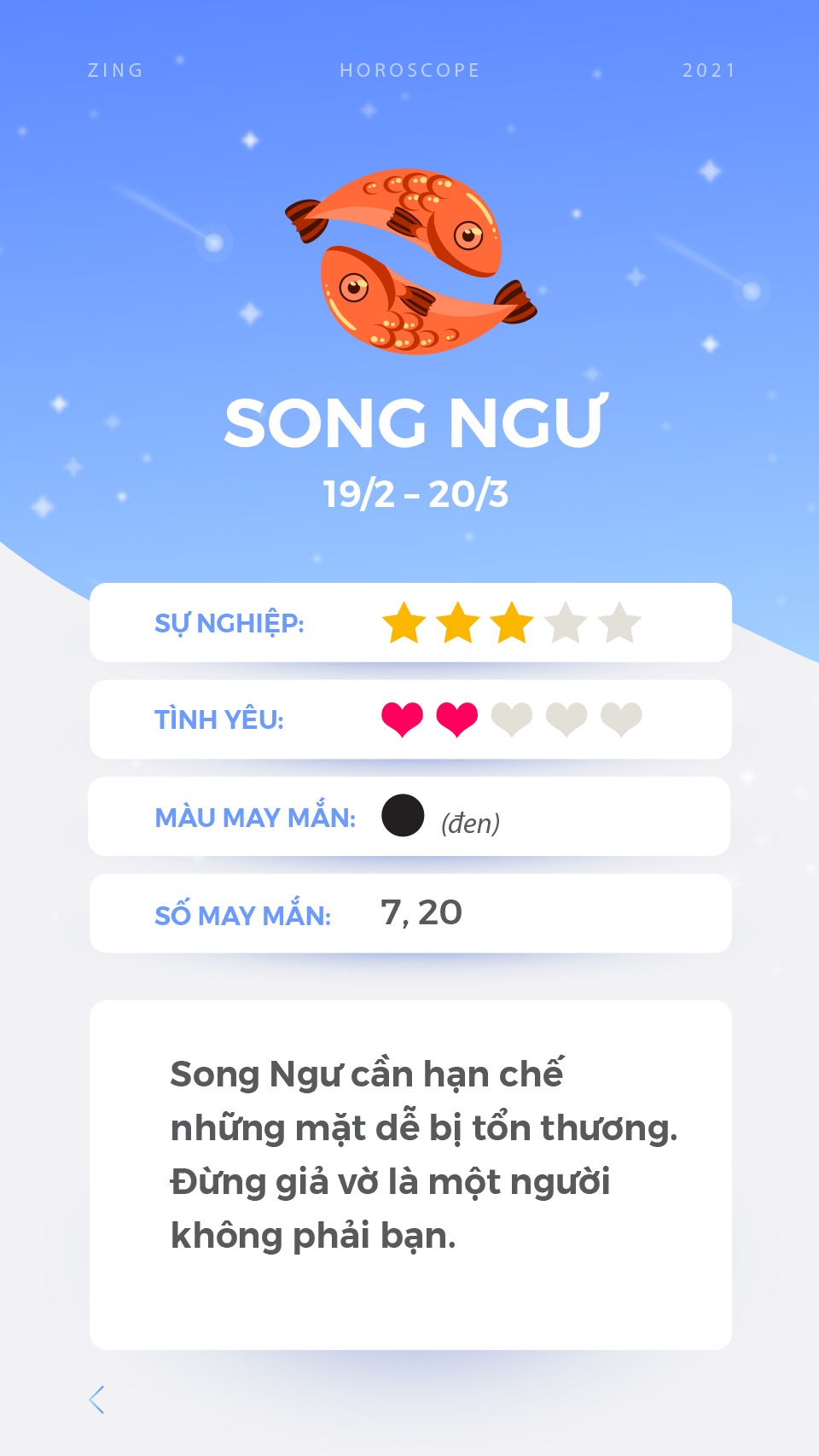Rate career four stars by clicking fourth star

[x=563, y=623]
